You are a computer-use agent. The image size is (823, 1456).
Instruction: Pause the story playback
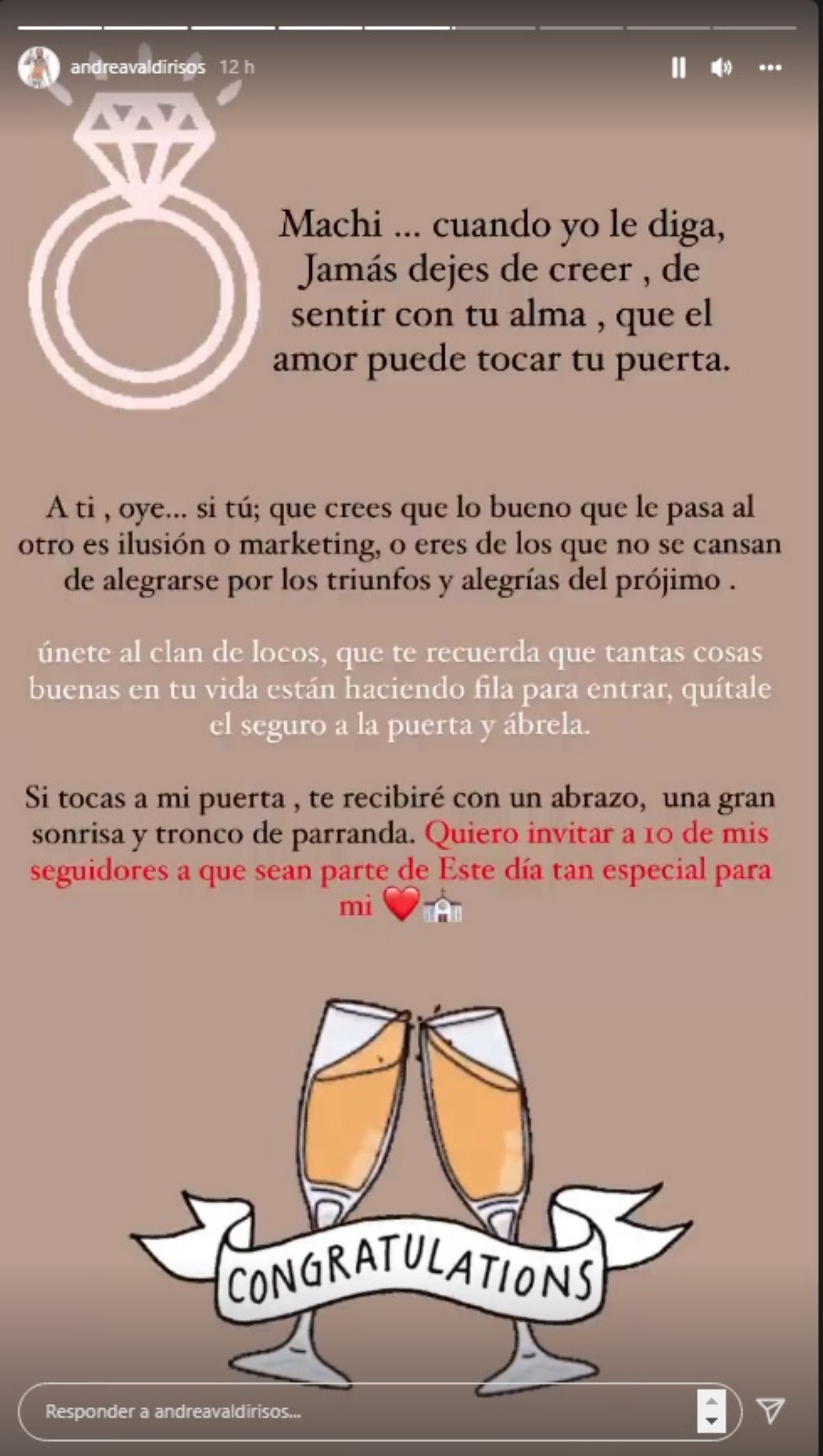pyautogui.click(x=678, y=67)
